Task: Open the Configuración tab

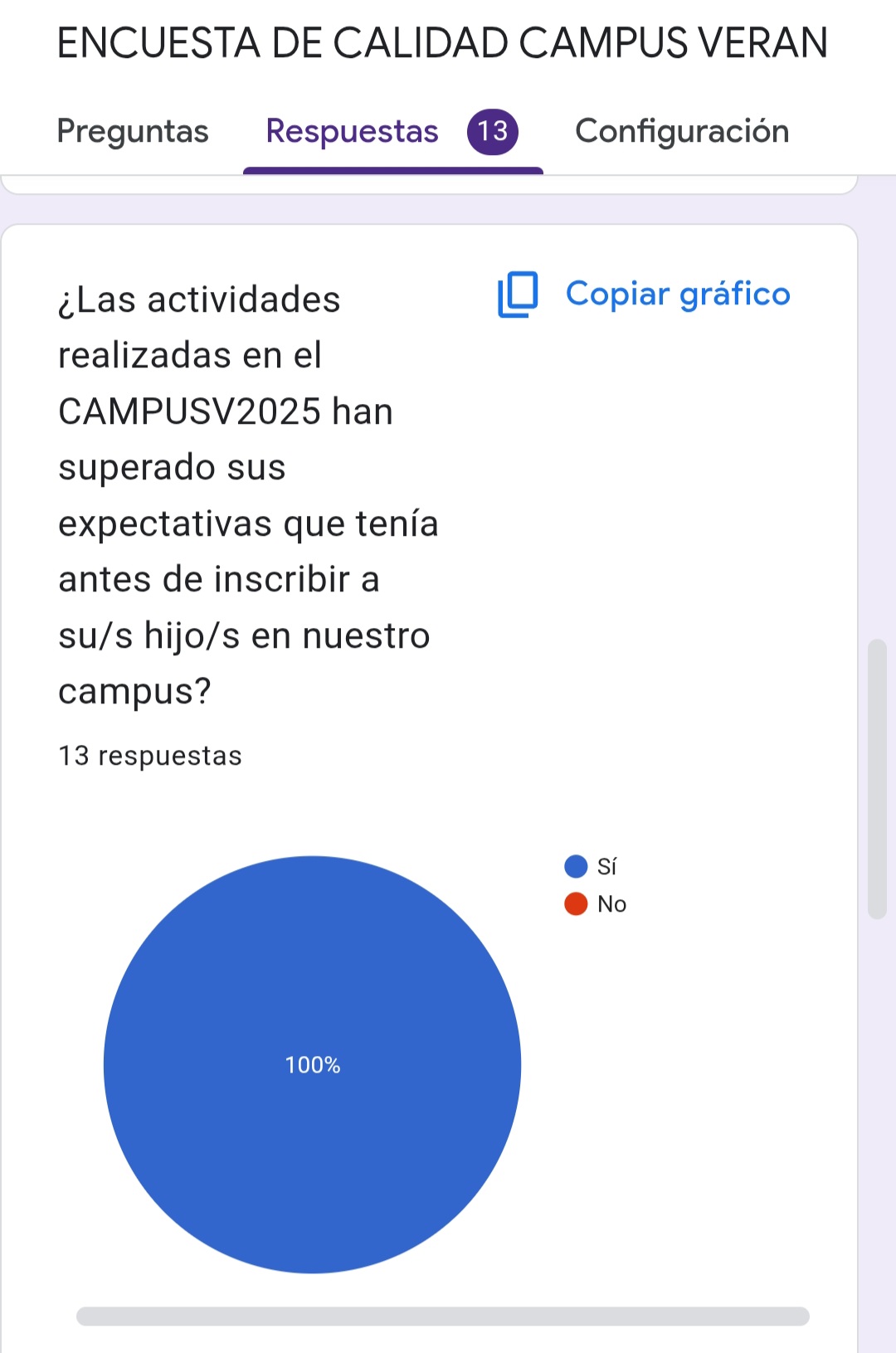Action: [682, 131]
